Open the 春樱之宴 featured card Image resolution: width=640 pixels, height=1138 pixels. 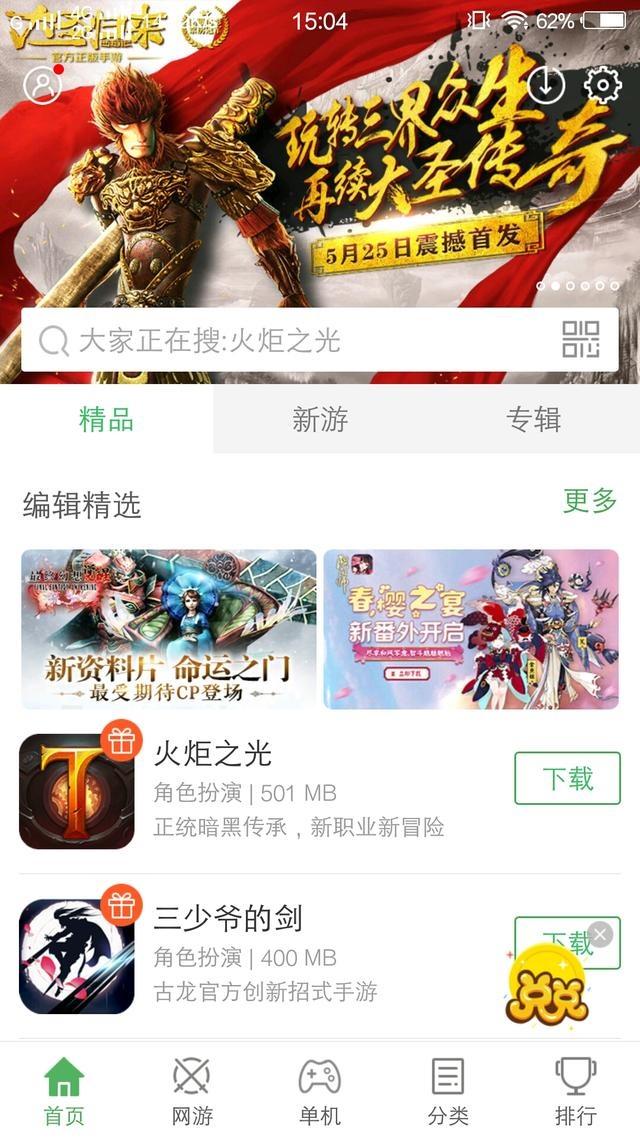click(x=471, y=629)
